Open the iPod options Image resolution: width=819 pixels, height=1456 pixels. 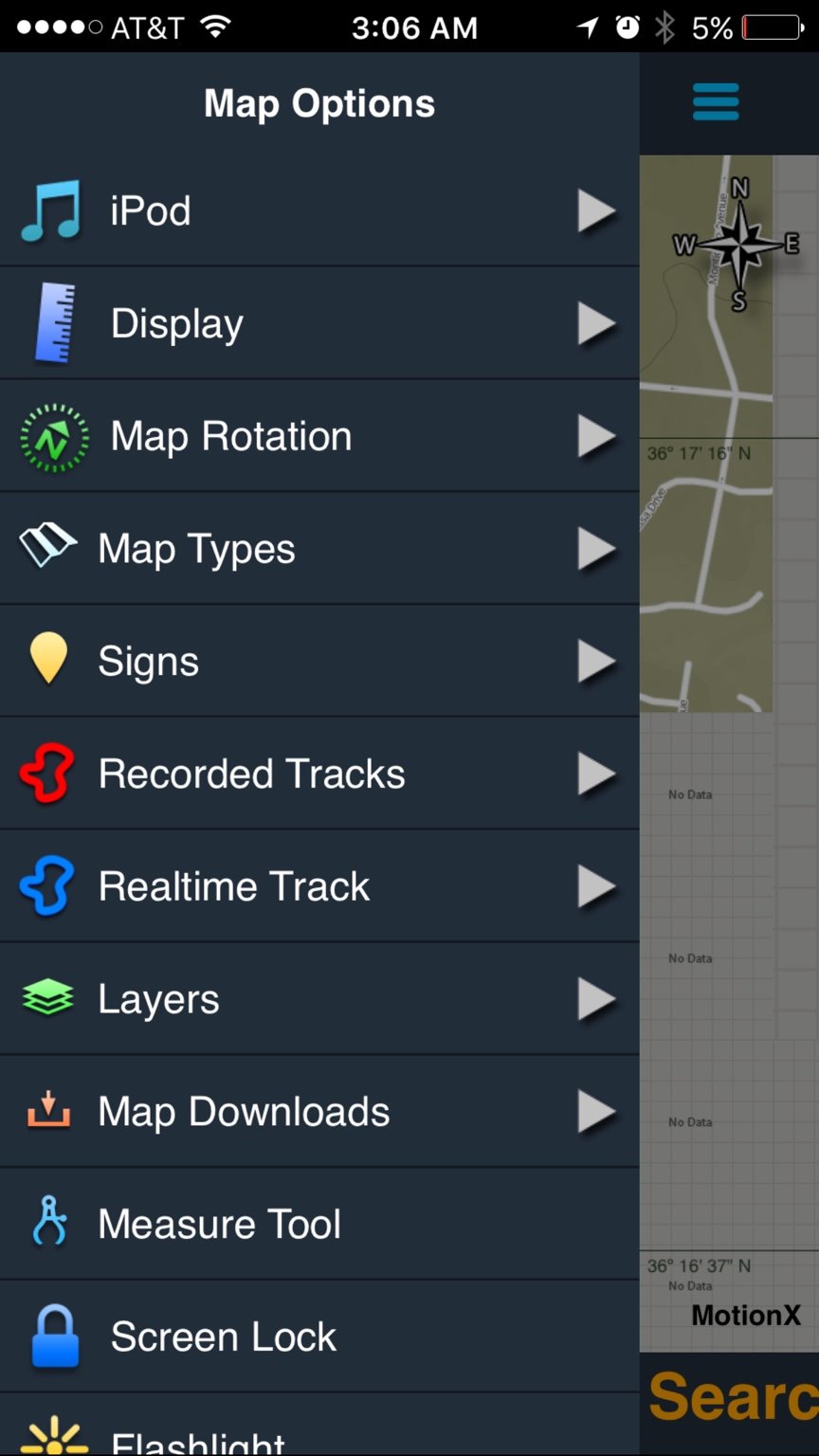click(319, 210)
